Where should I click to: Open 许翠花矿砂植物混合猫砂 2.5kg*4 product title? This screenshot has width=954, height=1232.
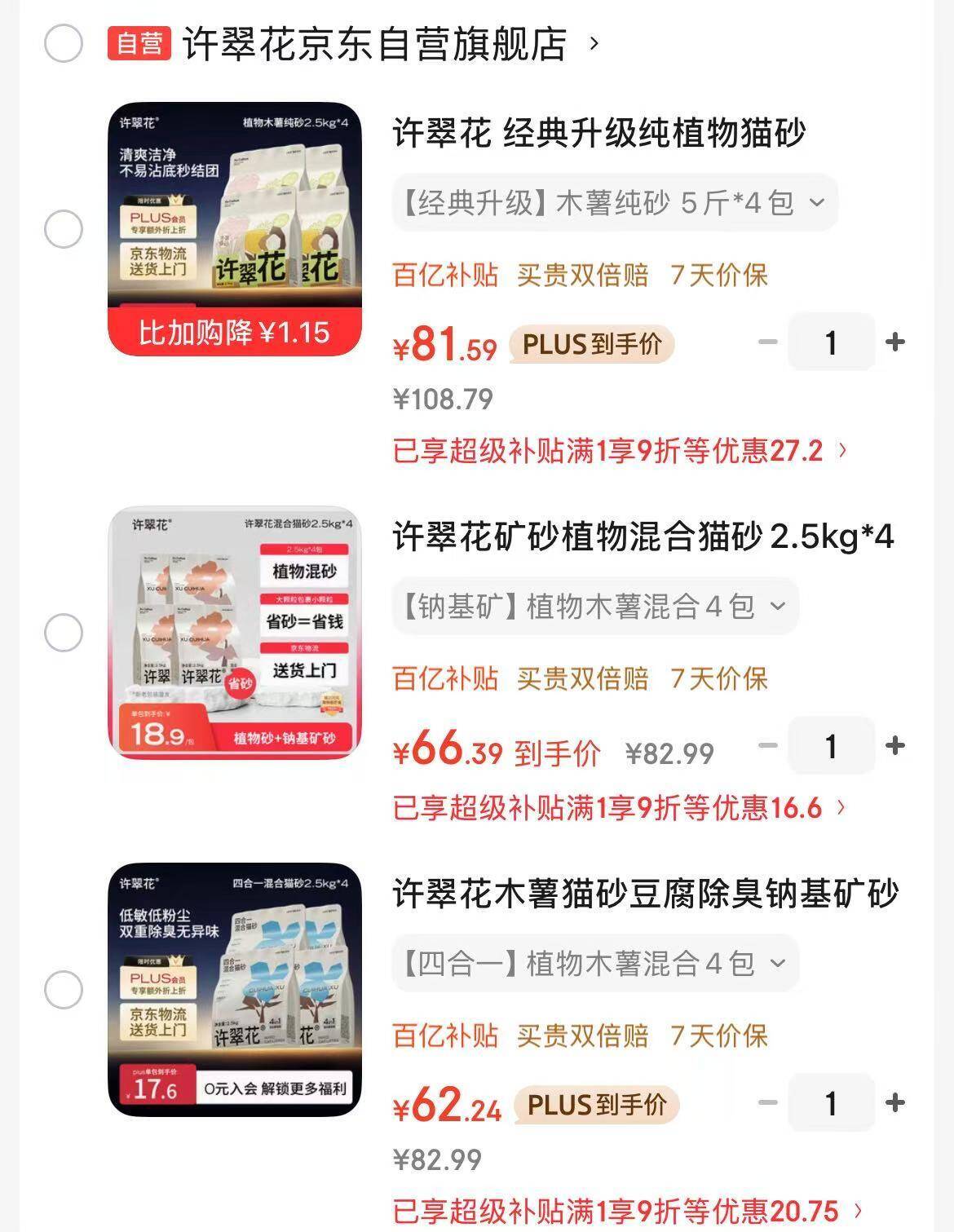tap(643, 537)
